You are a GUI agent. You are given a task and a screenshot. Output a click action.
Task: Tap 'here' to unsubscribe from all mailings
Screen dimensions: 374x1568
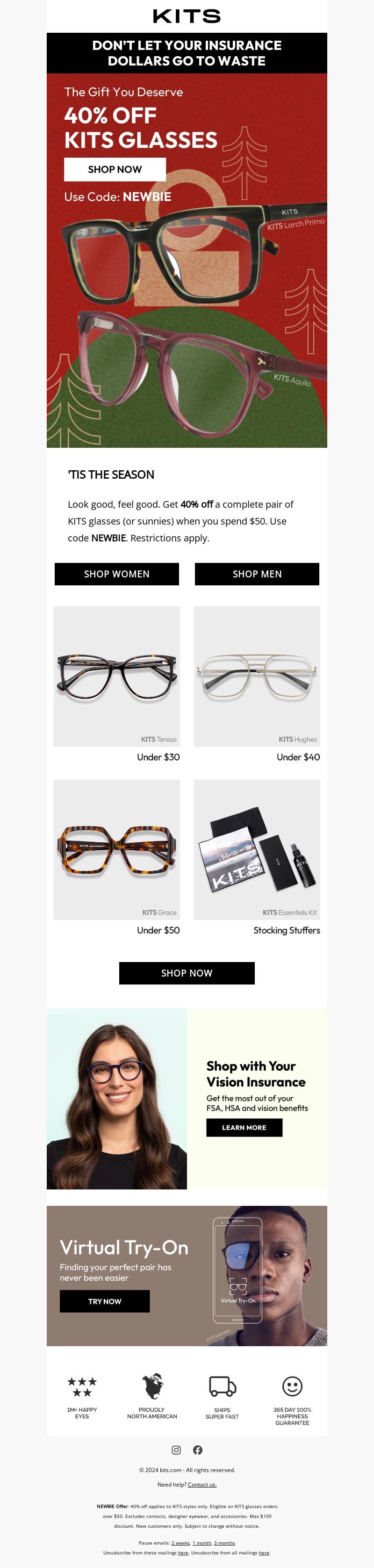click(264, 1553)
